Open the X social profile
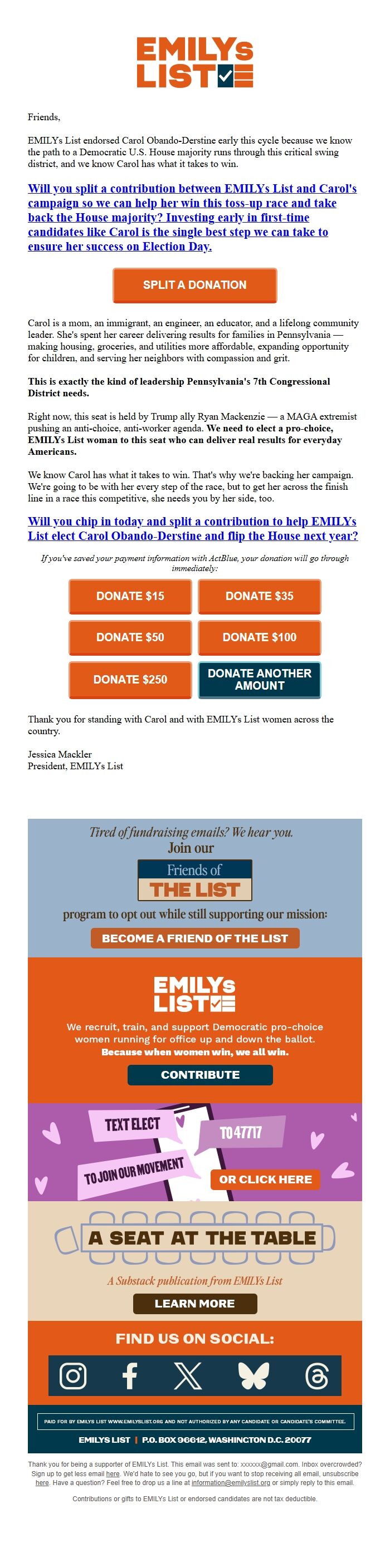Image resolution: width=390 pixels, height=1568 pixels. click(x=188, y=1375)
